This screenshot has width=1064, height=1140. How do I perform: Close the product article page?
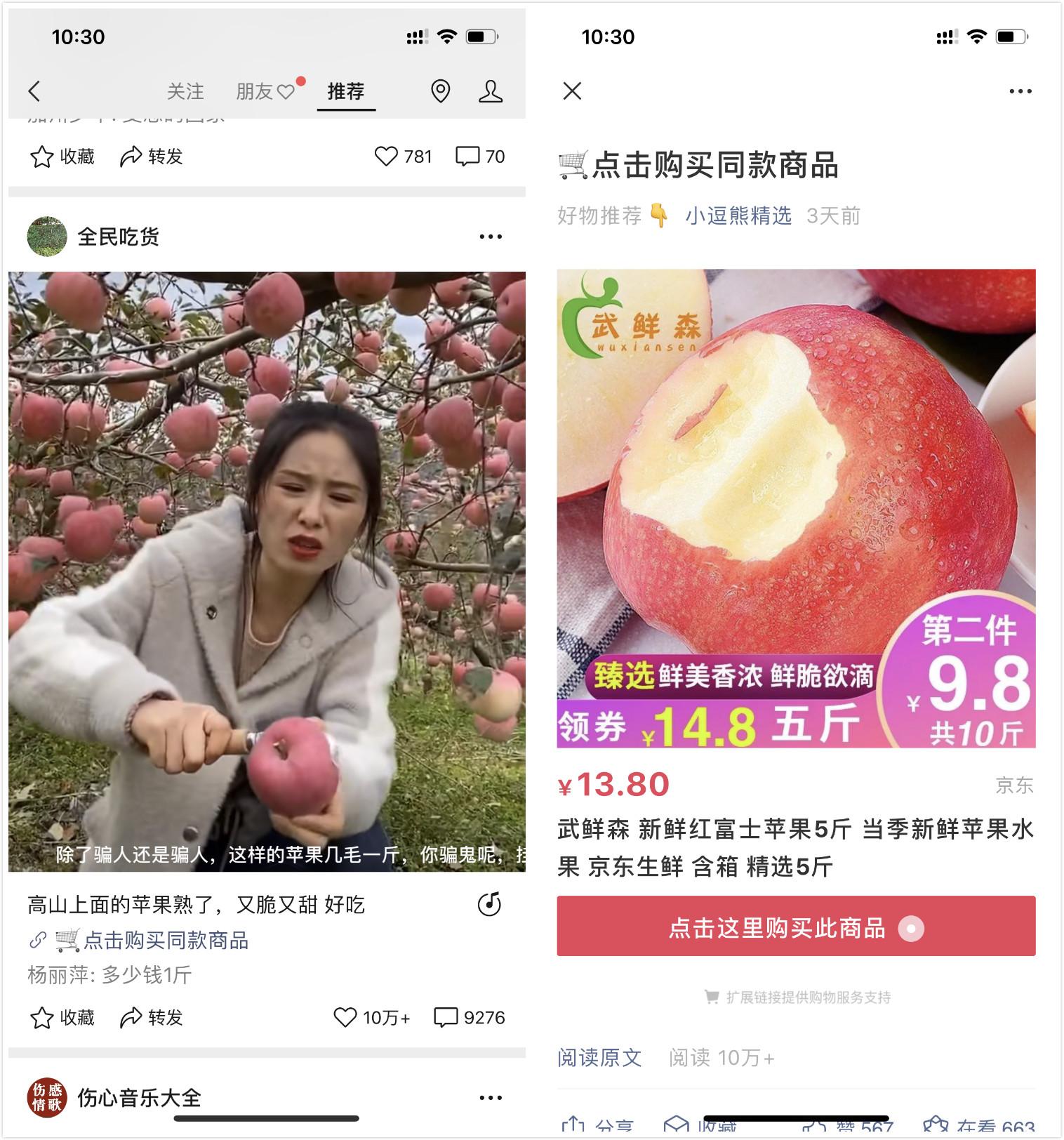coord(572,91)
